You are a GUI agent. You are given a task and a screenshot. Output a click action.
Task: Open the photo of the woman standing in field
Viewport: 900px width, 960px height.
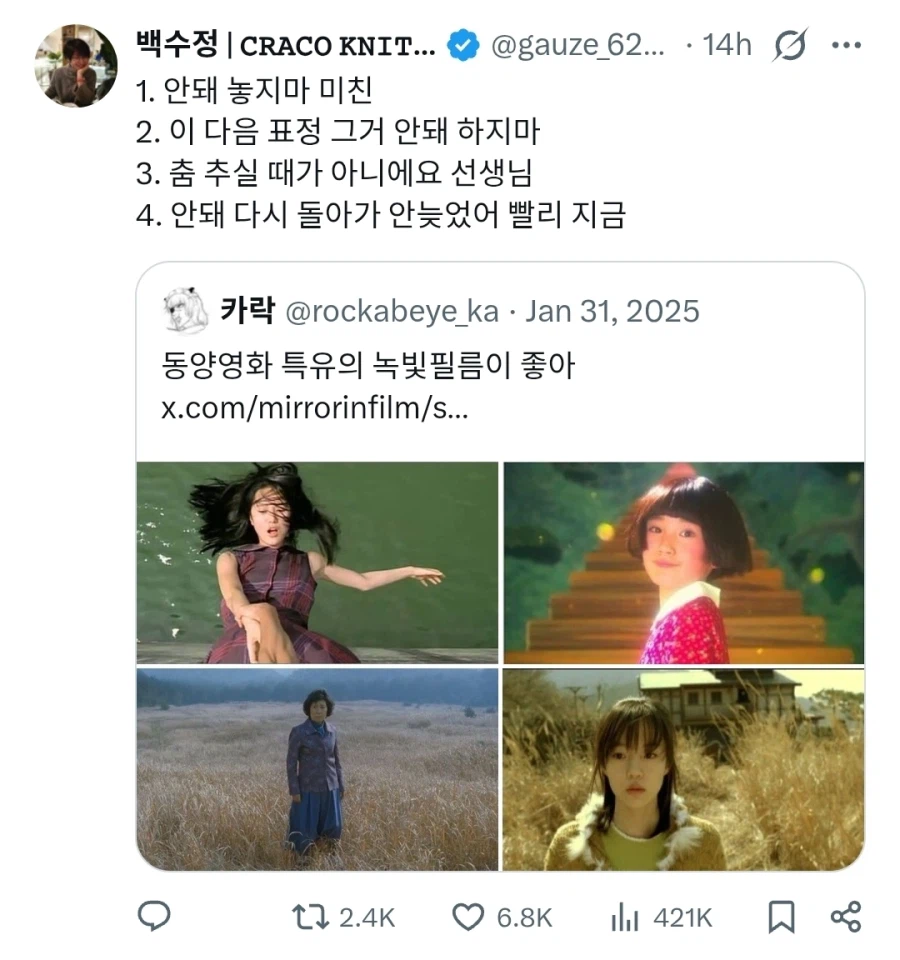(x=317, y=769)
